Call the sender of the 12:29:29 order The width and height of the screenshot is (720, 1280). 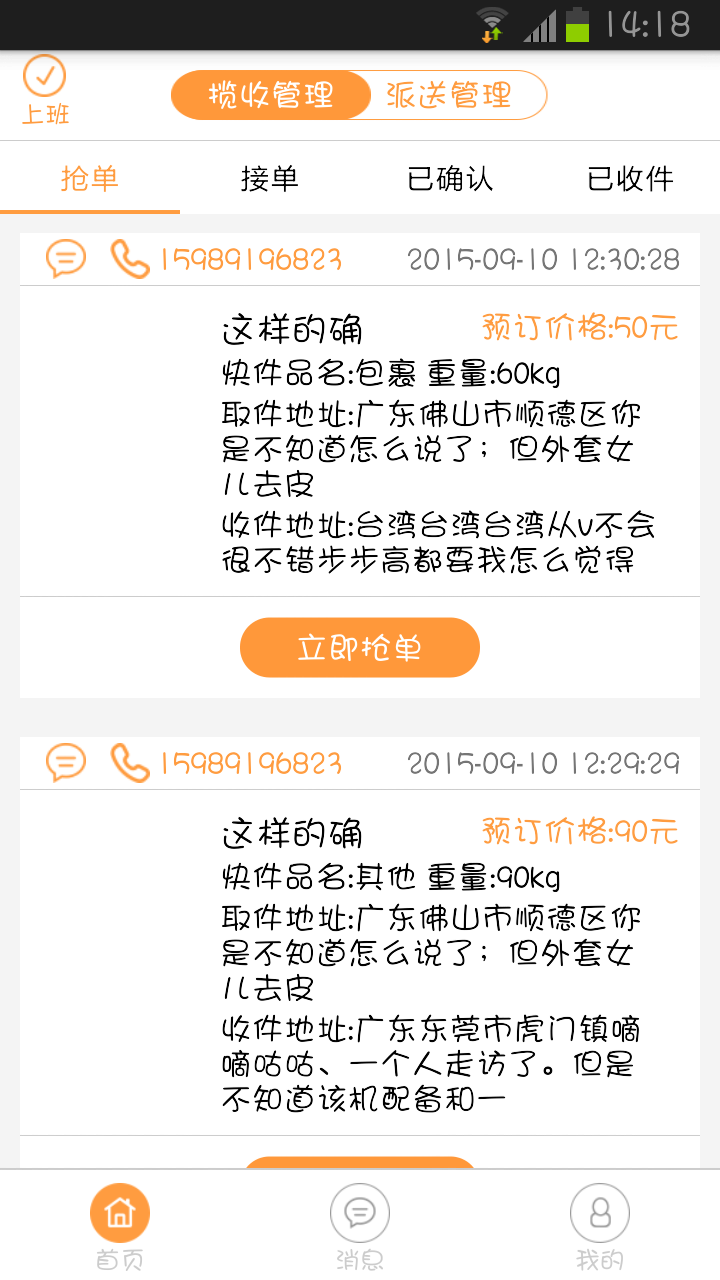[x=130, y=764]
